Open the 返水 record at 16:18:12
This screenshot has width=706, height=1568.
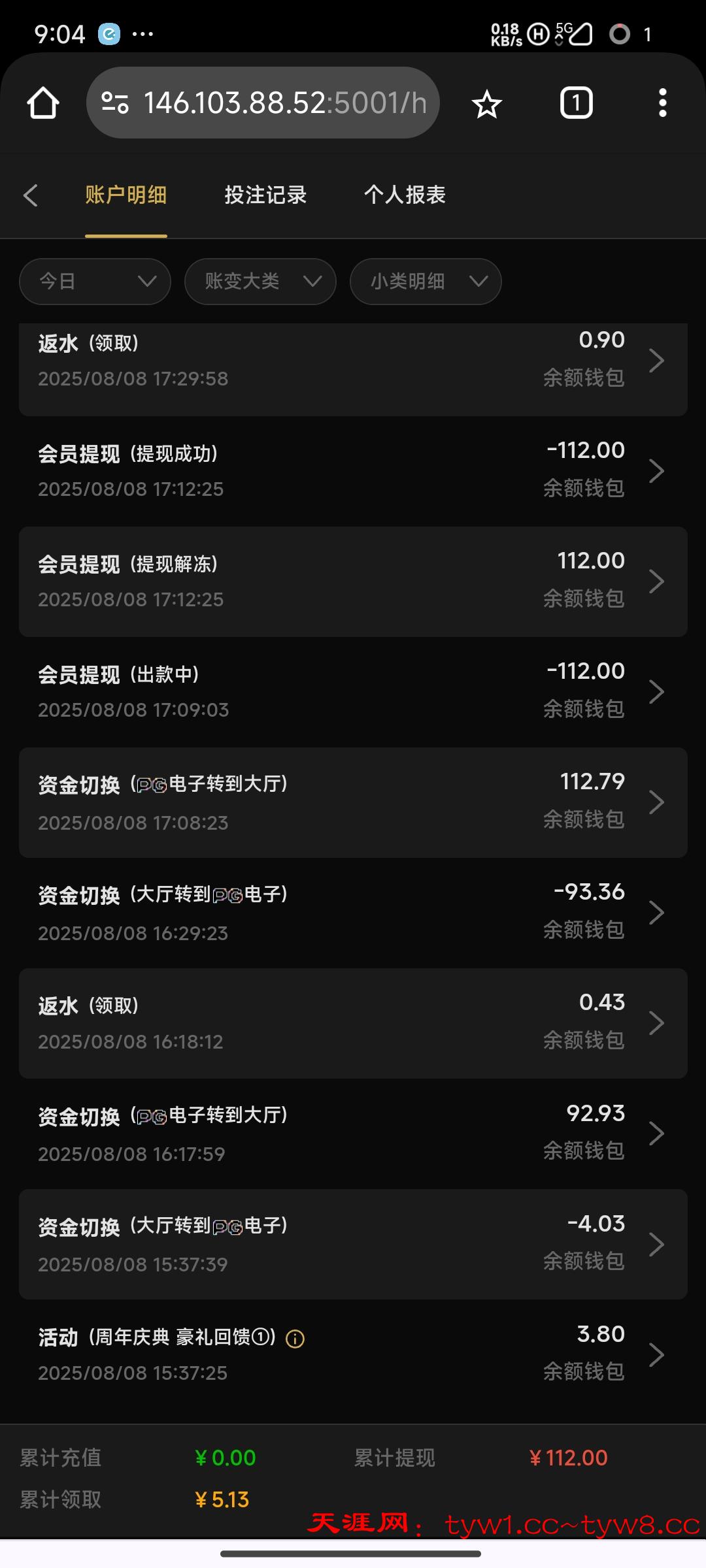pyautogui.click(x=353, y=1023)
